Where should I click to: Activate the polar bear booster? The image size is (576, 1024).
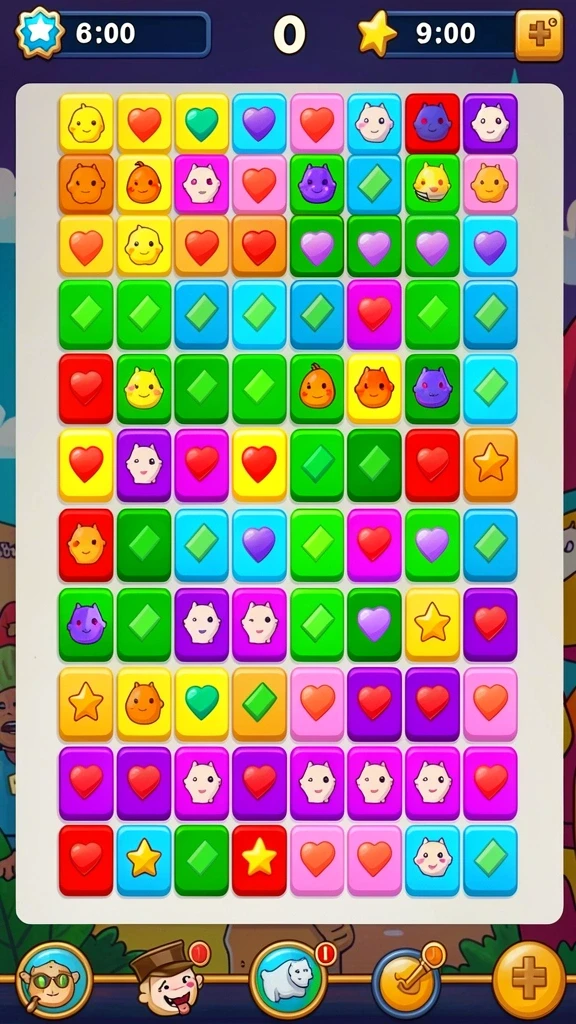(289, 980)
